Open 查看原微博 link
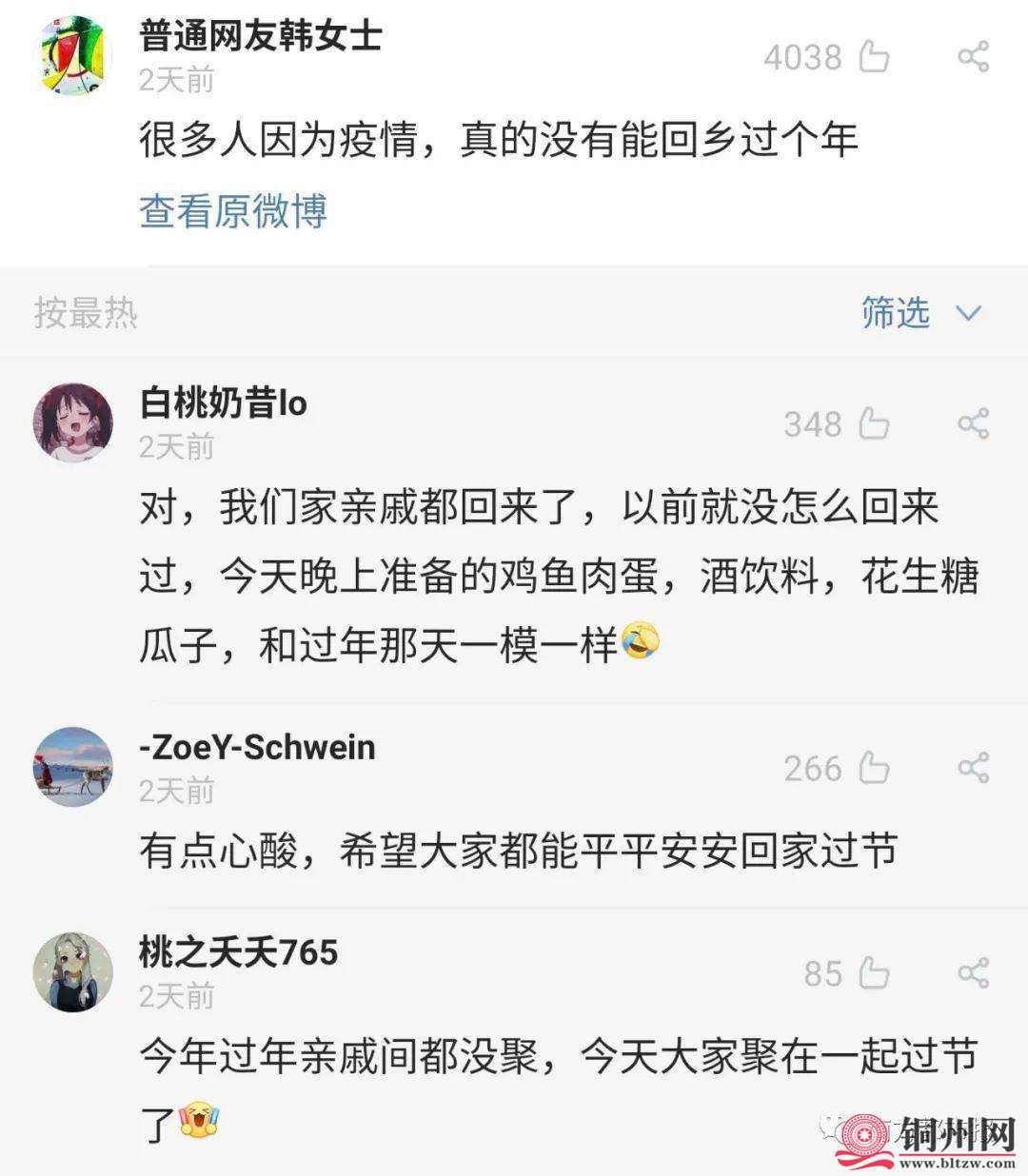 tap(233, 210)
